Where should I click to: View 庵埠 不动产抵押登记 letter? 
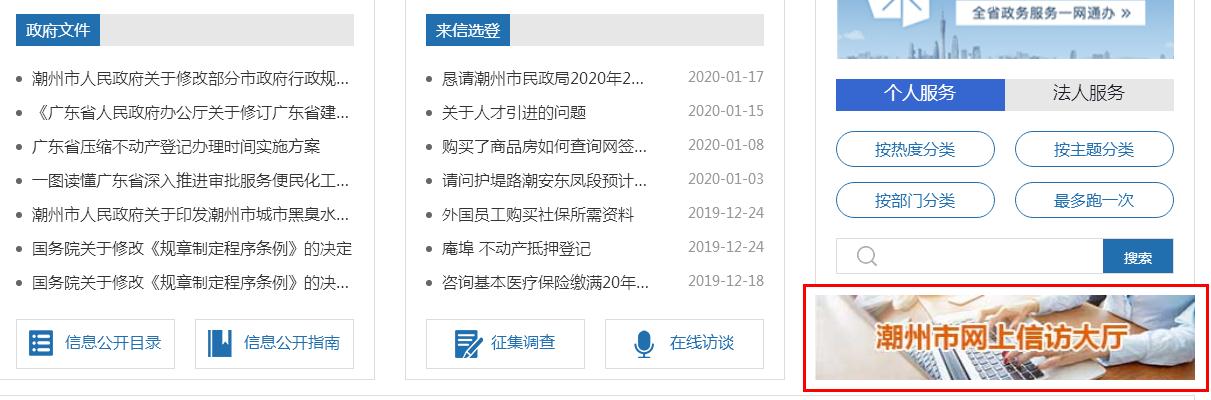pos(516,248)
